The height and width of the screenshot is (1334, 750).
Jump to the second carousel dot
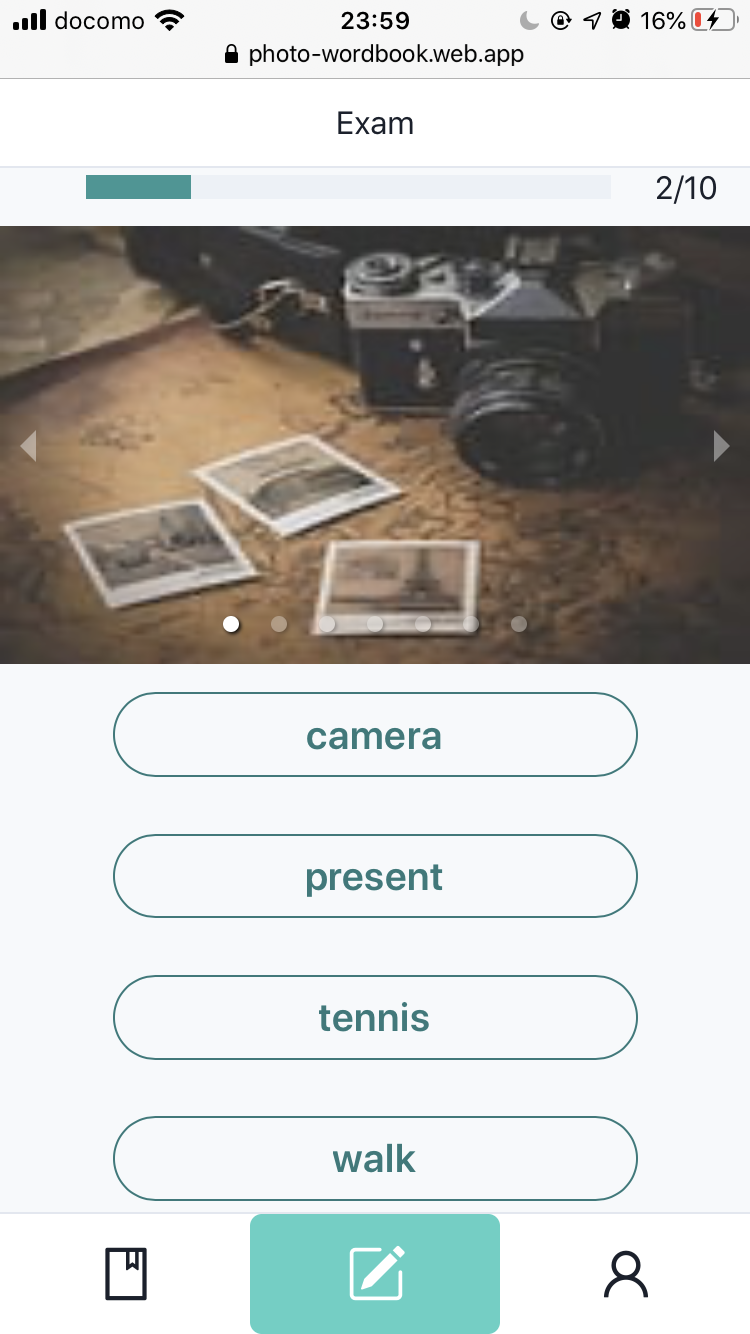(279, 624)
